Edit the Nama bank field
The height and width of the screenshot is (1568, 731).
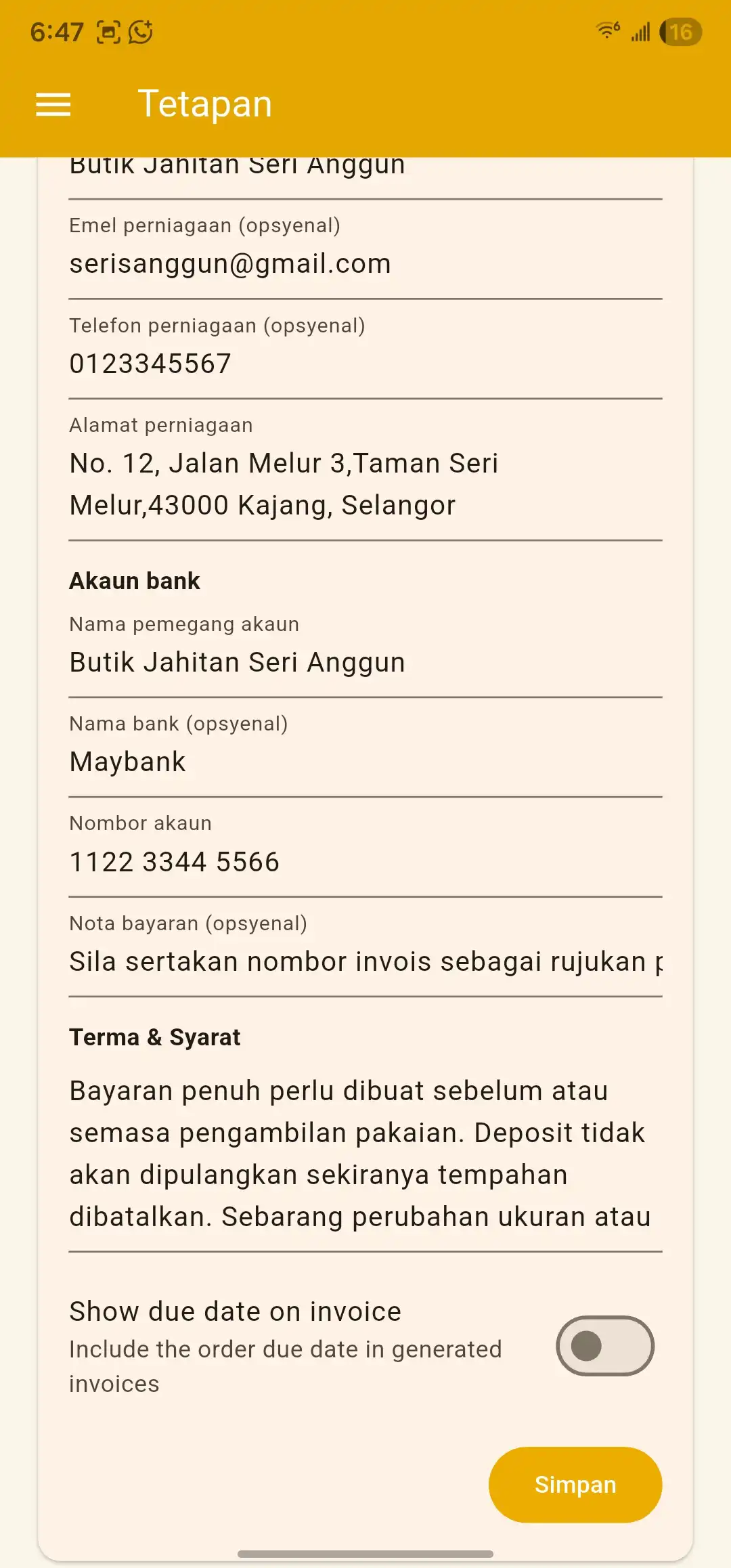point(365,762)
